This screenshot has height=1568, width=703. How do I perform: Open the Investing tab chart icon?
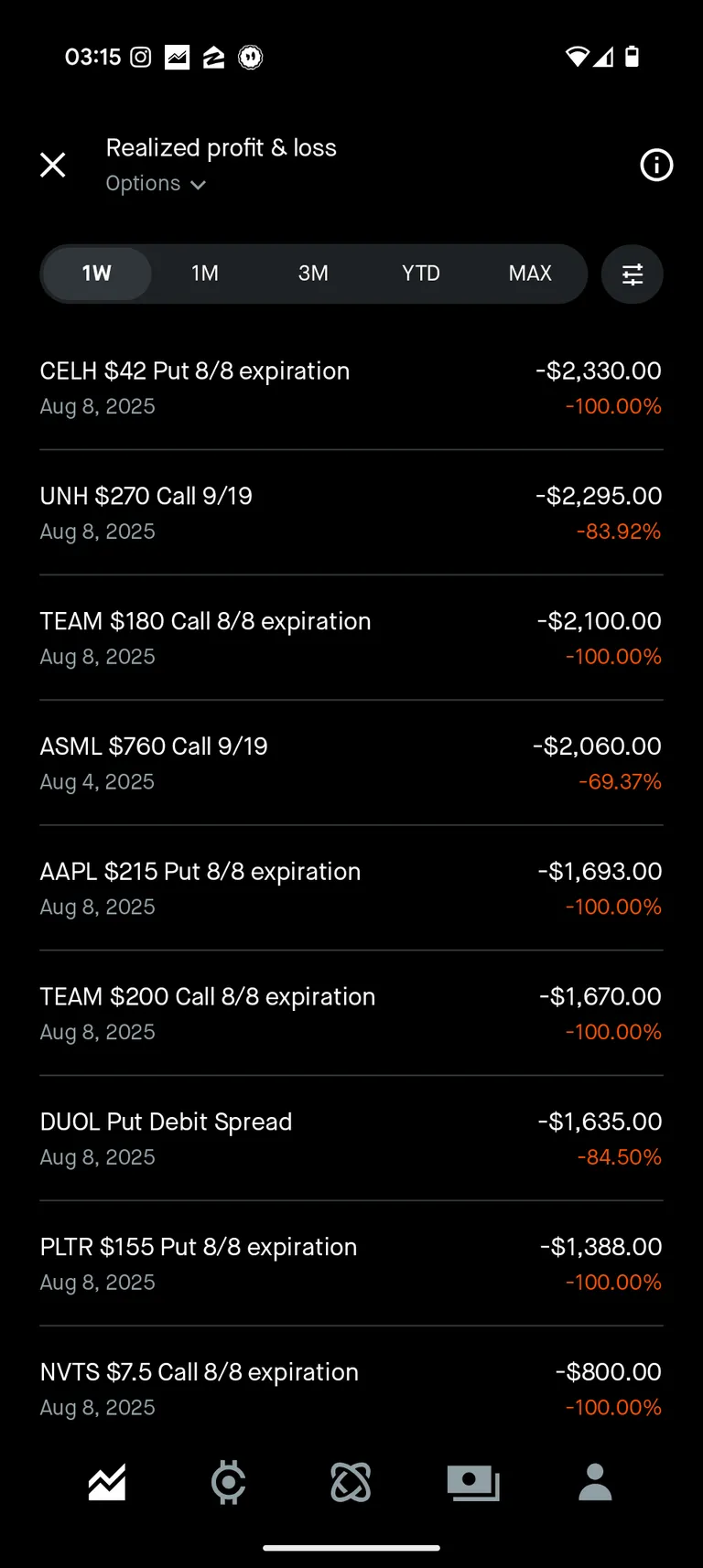coord(107,1483)
